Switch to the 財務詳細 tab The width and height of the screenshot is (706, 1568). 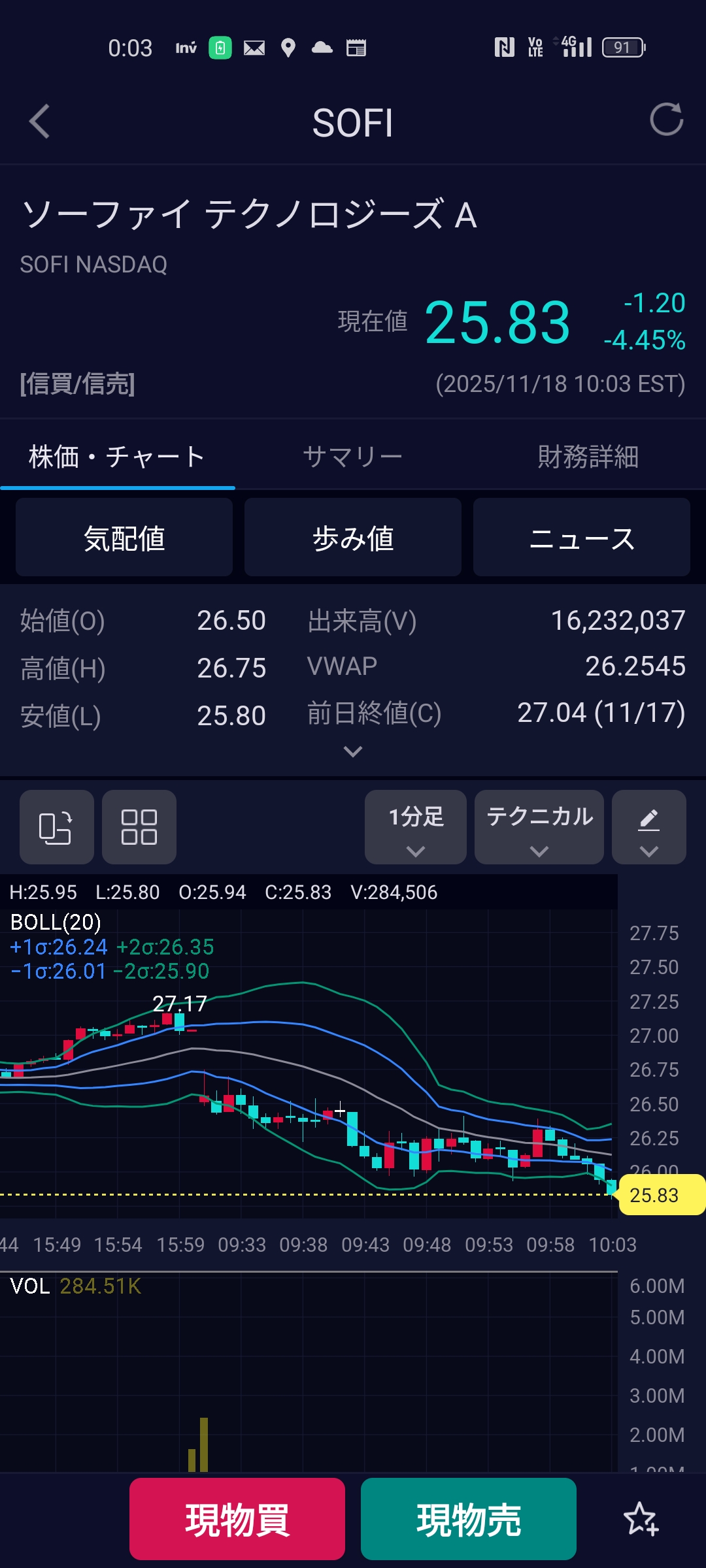click(588, 457)
